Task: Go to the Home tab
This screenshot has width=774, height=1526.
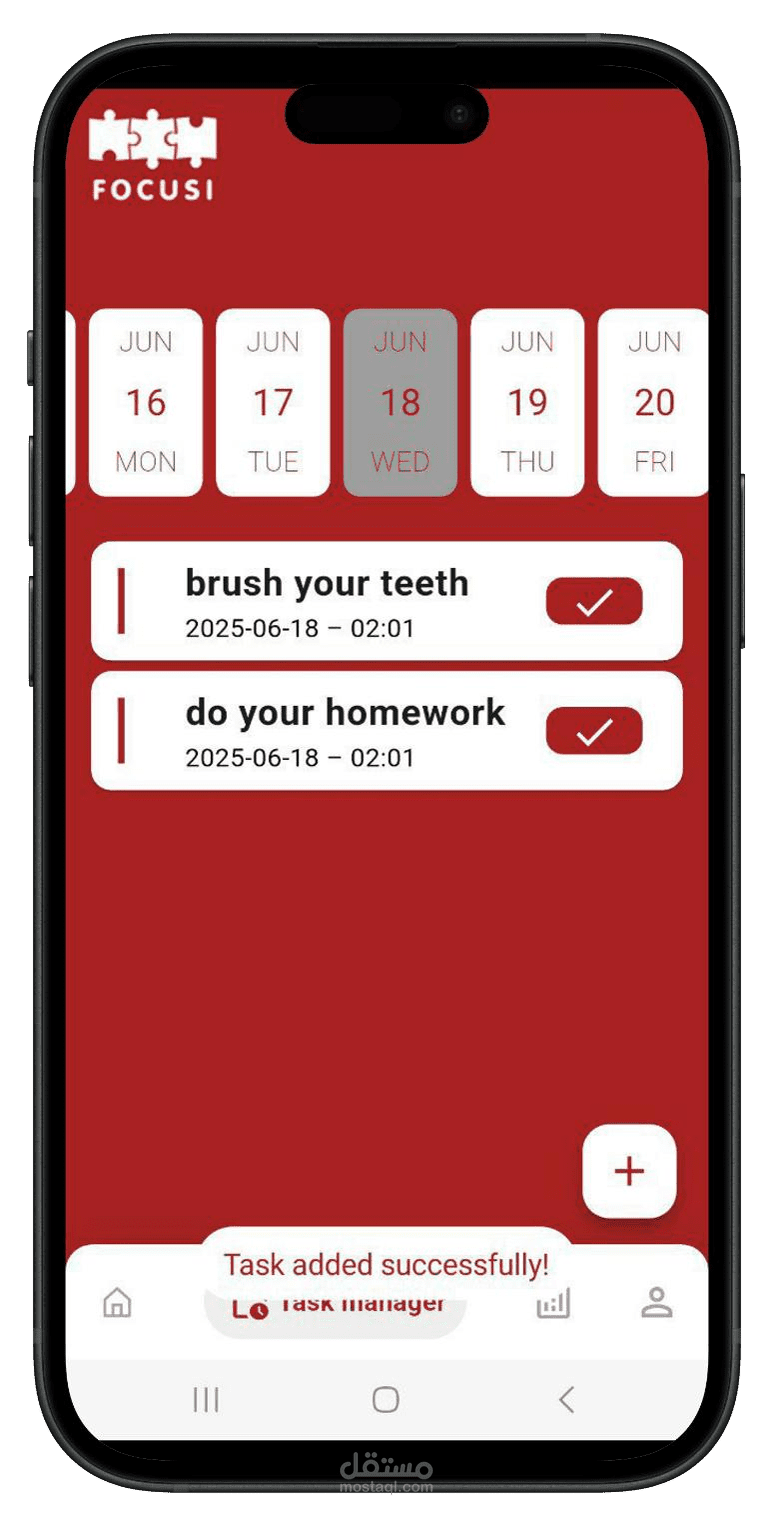Action: [x=118, y=1303]
